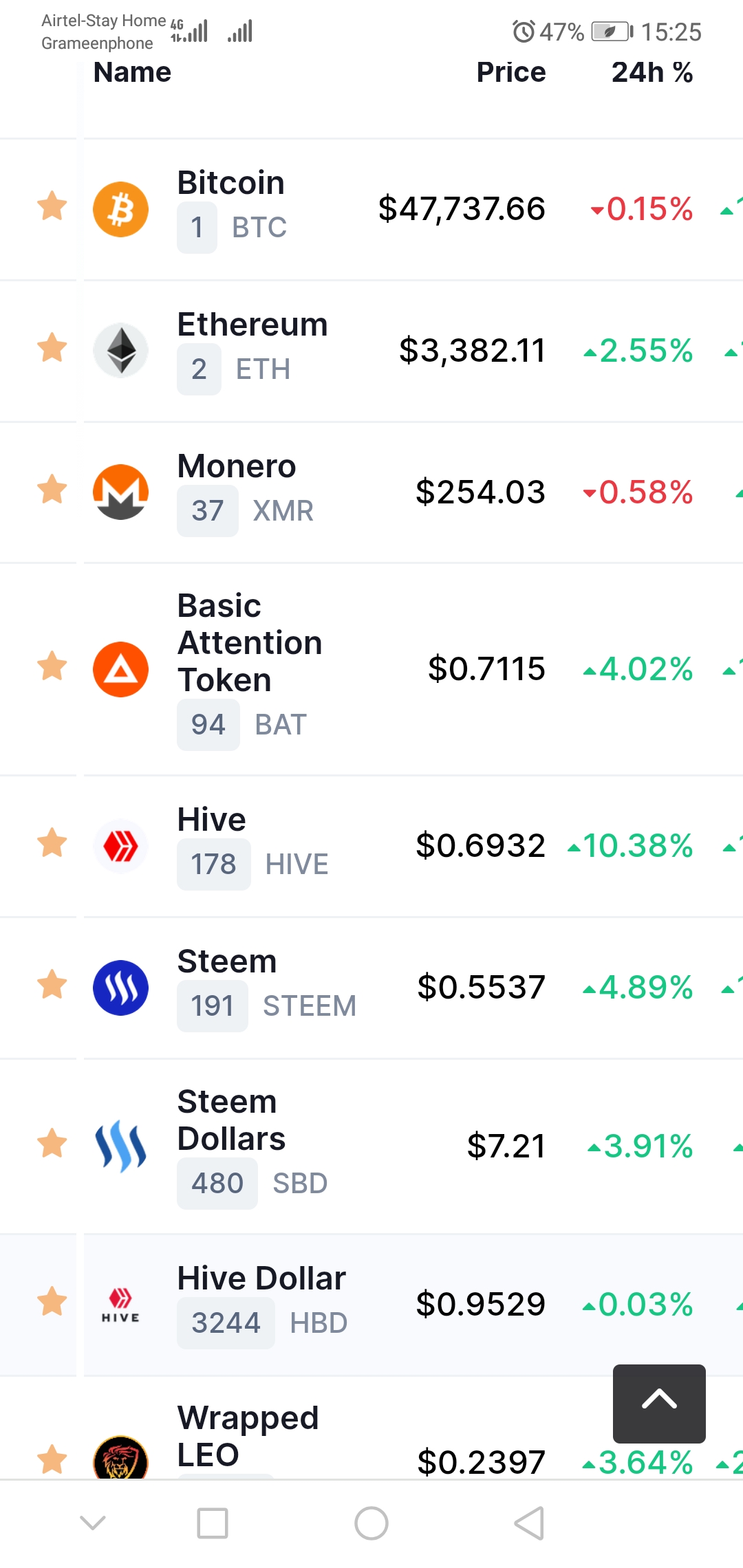743x1568 pixels.
Task: Sort coins by 24h % change
Action: point(652,72)
